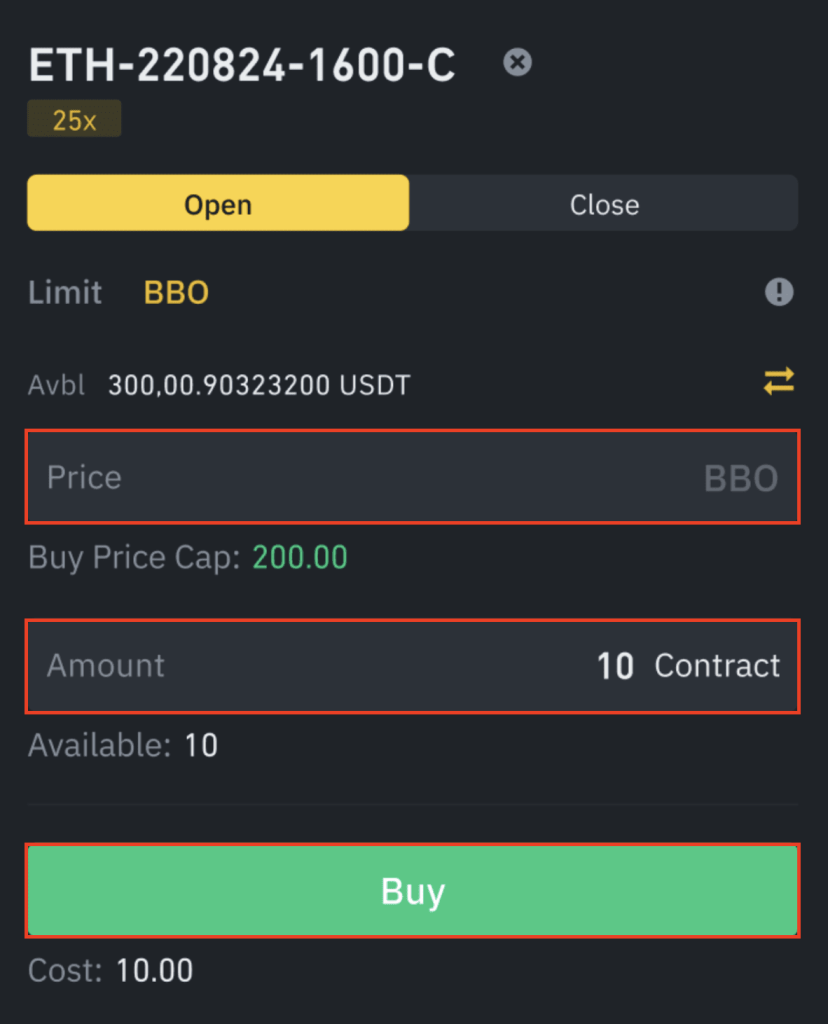Viewport: 828px width, 1024px height.
Task: Select the BBO order type
Action: 176,293
